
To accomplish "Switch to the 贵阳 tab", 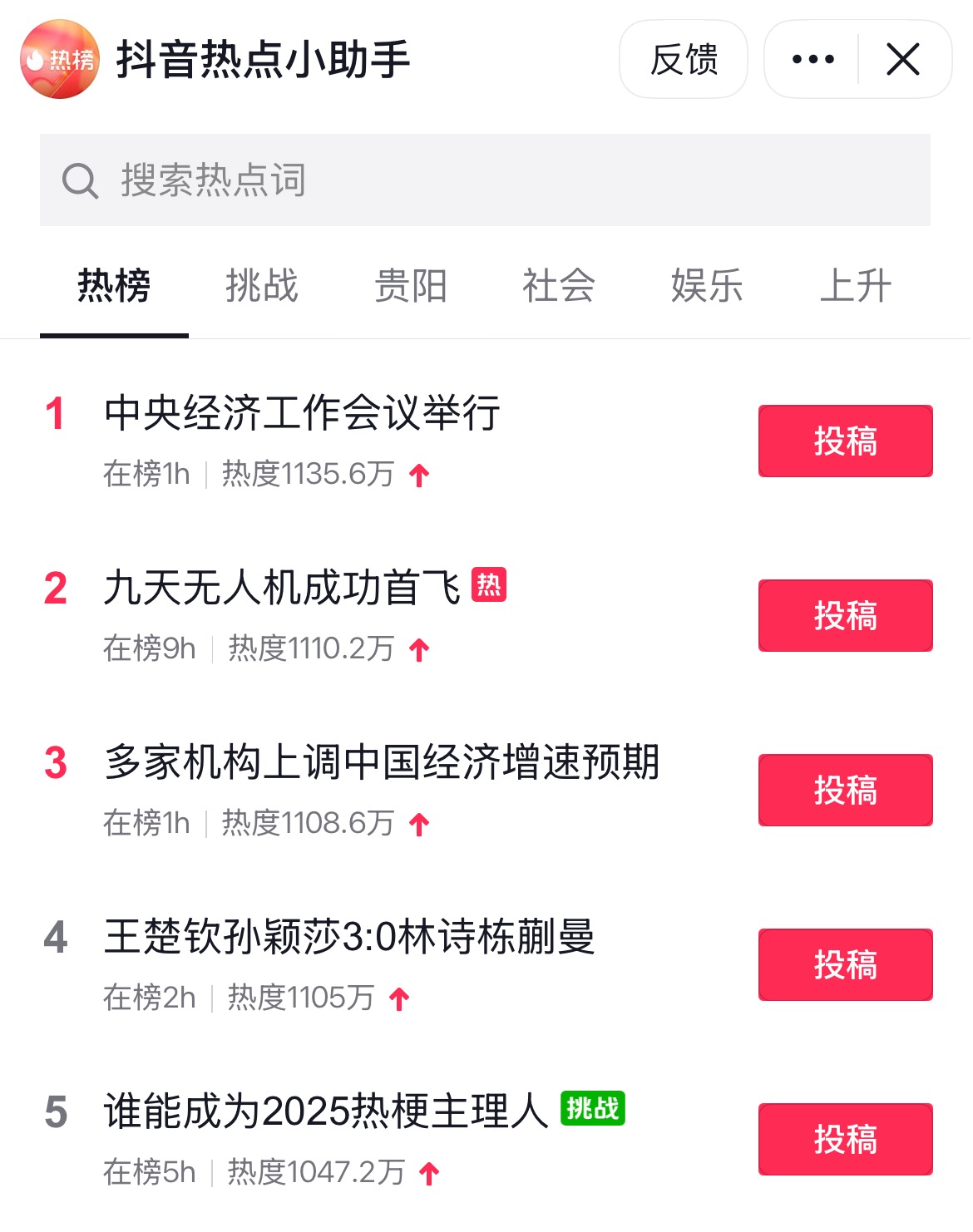I will tap(411, 287).
